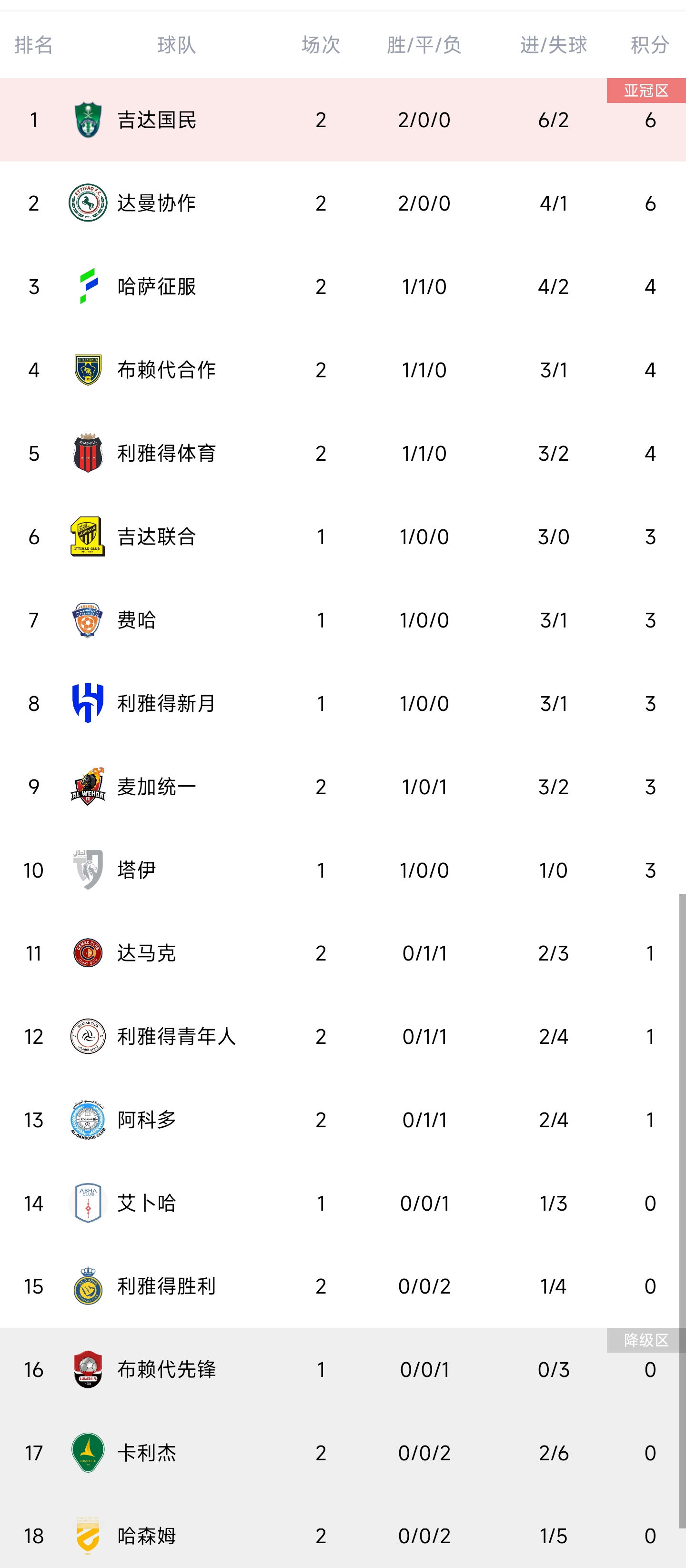View 布赖代先锋 team details
The height and width of the screenshot is (1568, 686).
coord(343,1370)
